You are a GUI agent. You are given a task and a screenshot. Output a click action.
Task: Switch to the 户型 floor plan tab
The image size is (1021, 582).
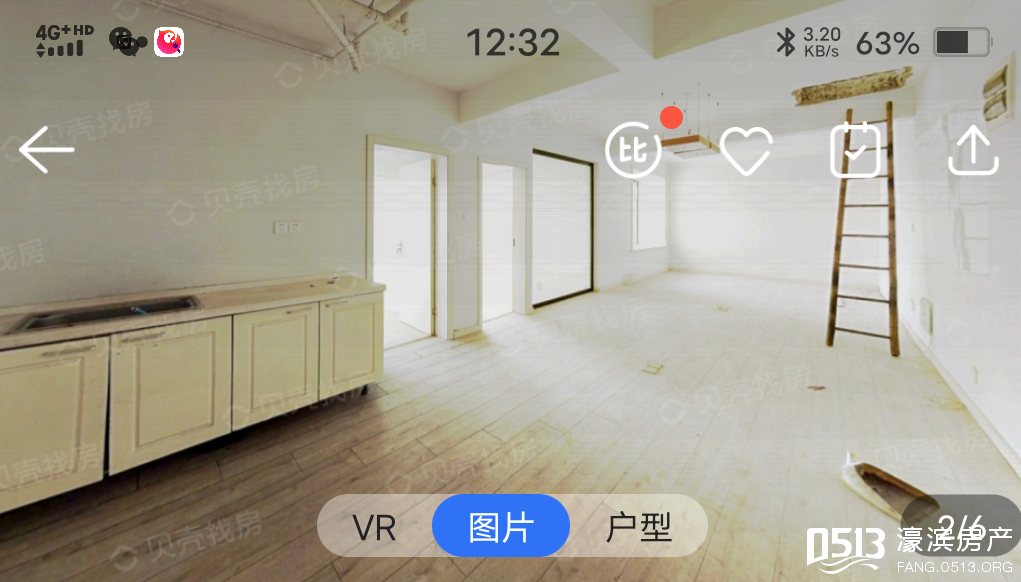[639, 527]
